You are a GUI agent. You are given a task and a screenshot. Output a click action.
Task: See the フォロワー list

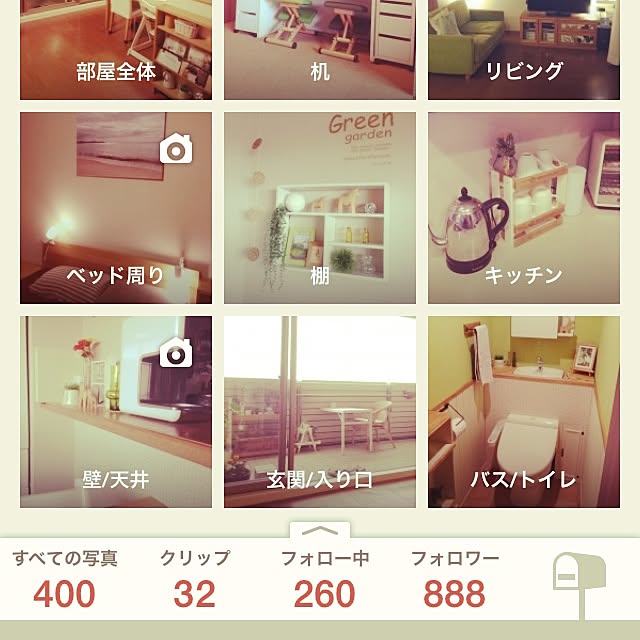(x=455, y=580)
